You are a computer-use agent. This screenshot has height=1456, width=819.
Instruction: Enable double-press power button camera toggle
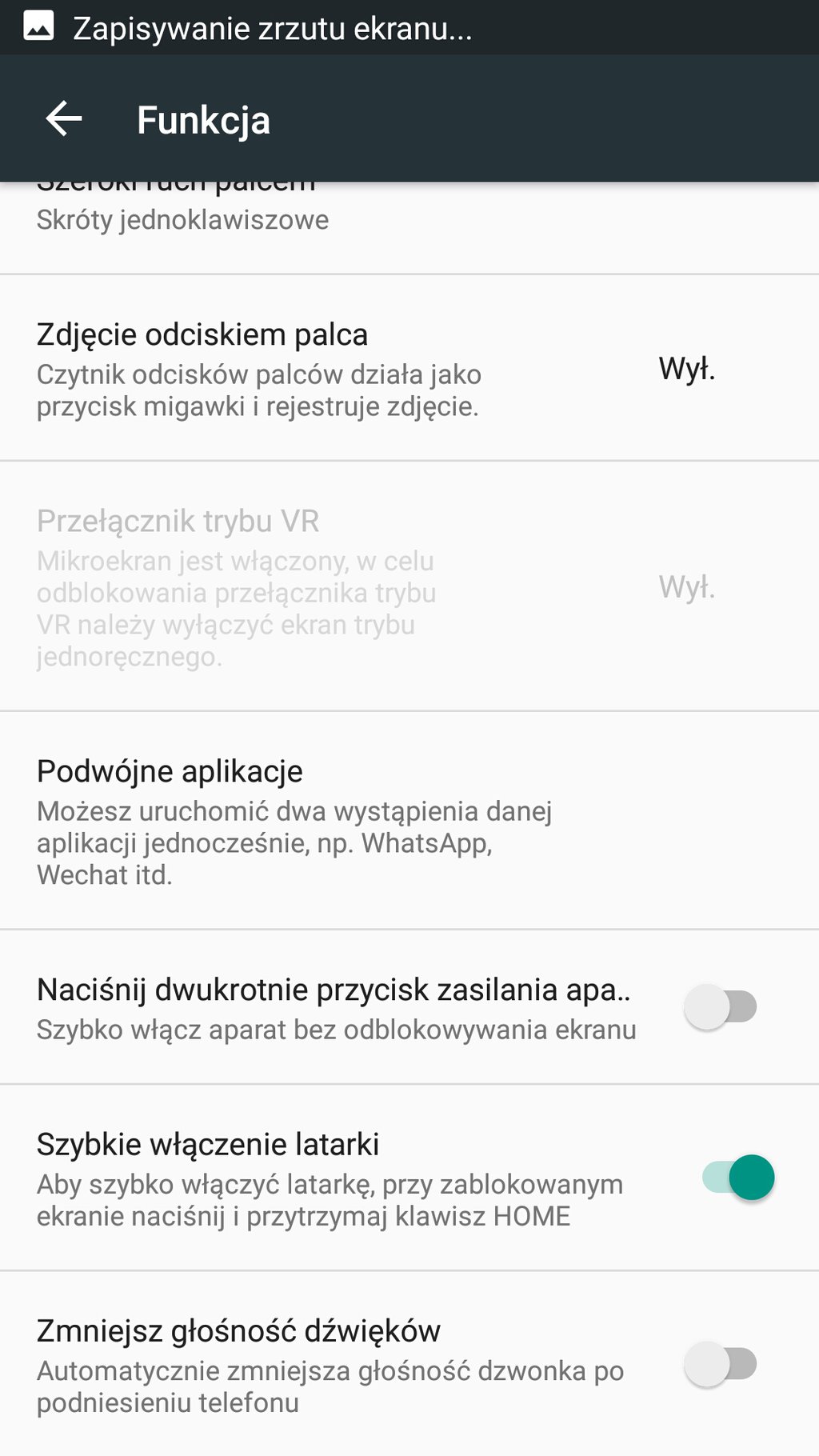pos(721,1006)
